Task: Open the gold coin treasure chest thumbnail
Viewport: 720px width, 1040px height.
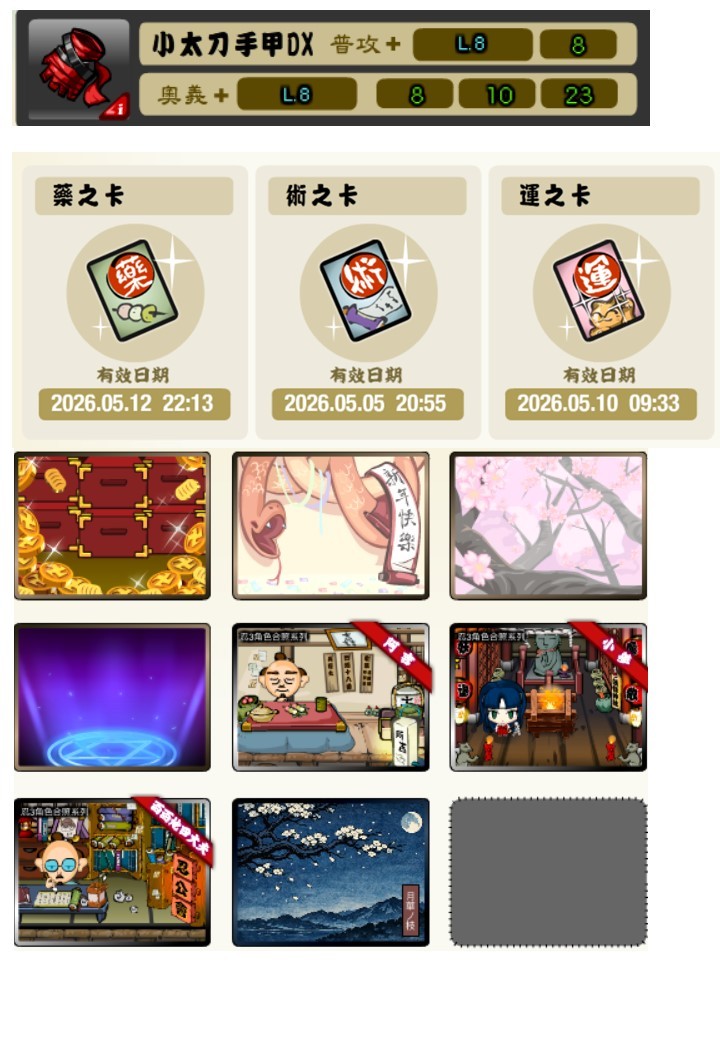Action: [x=111, y=527]
